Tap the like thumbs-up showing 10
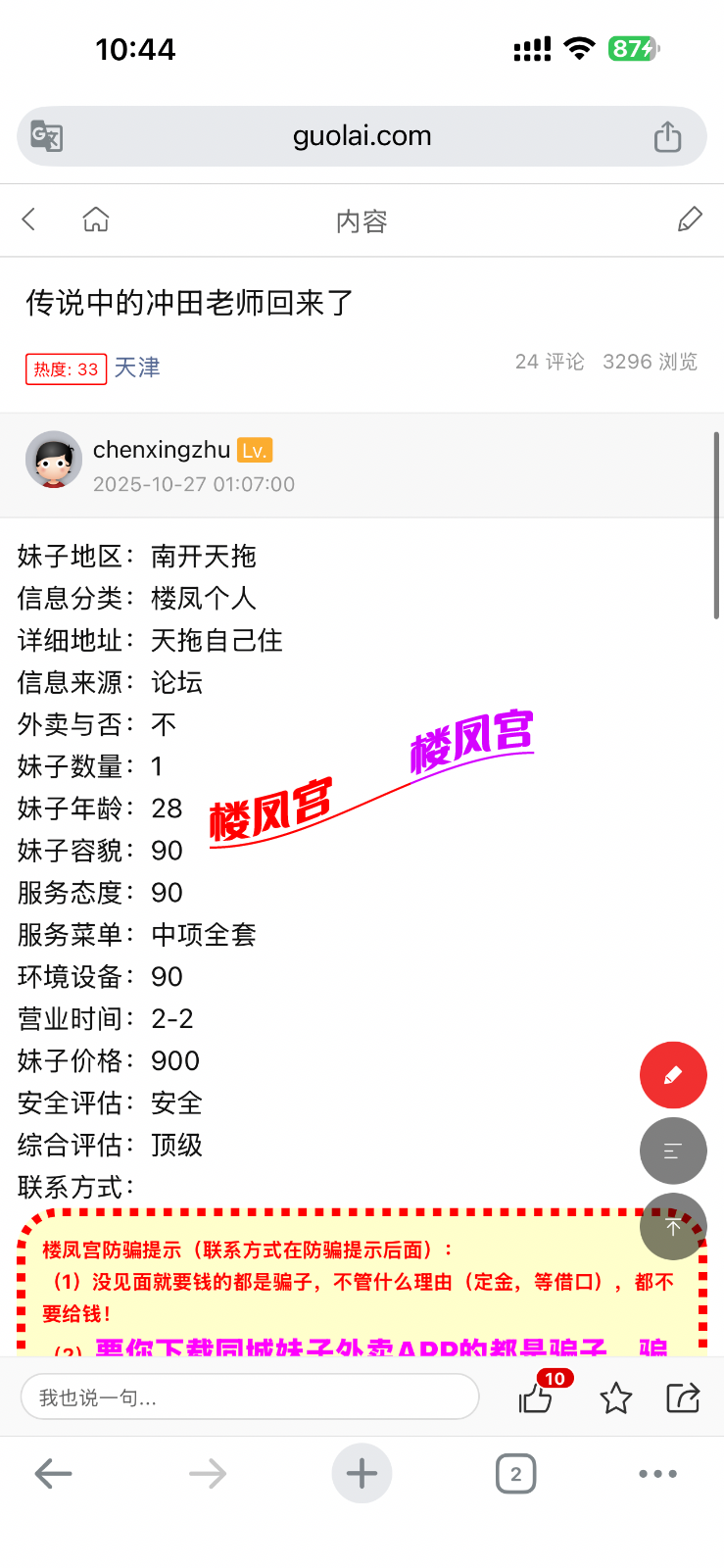This screenshot has width=724, height=1568. pyautogui.click(x=536, y=1400)
